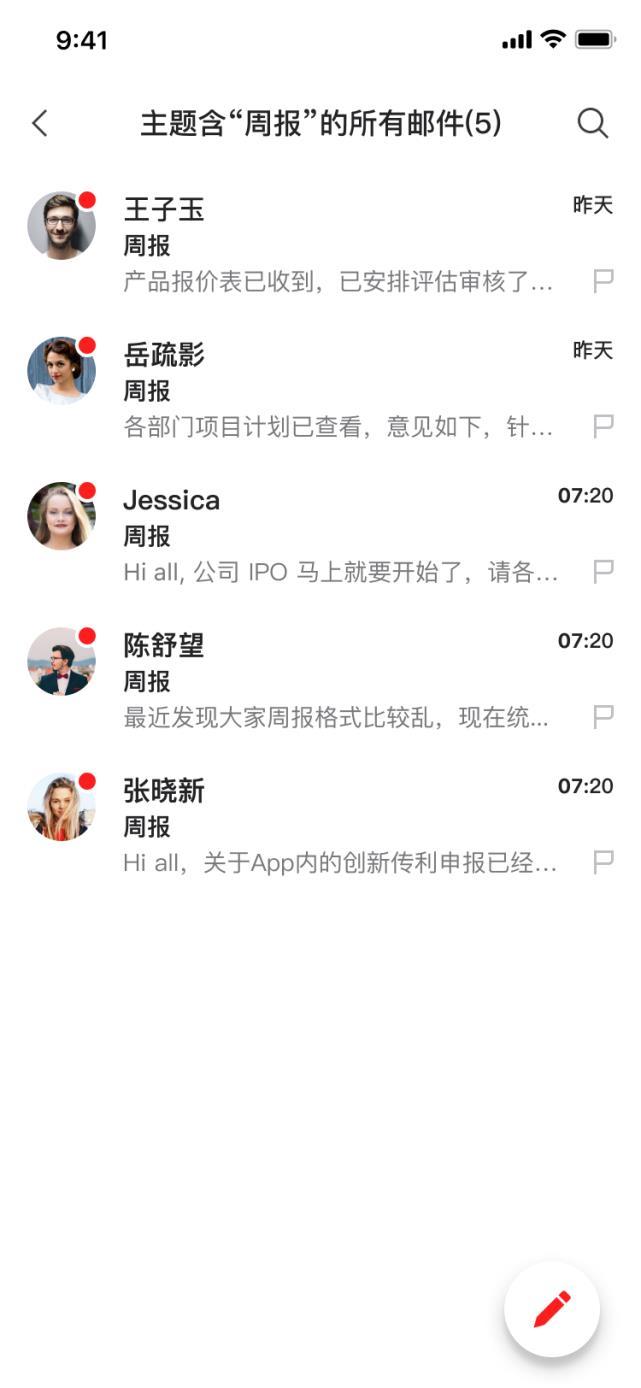Flag Jessica's email

click(x=603, y=572)
